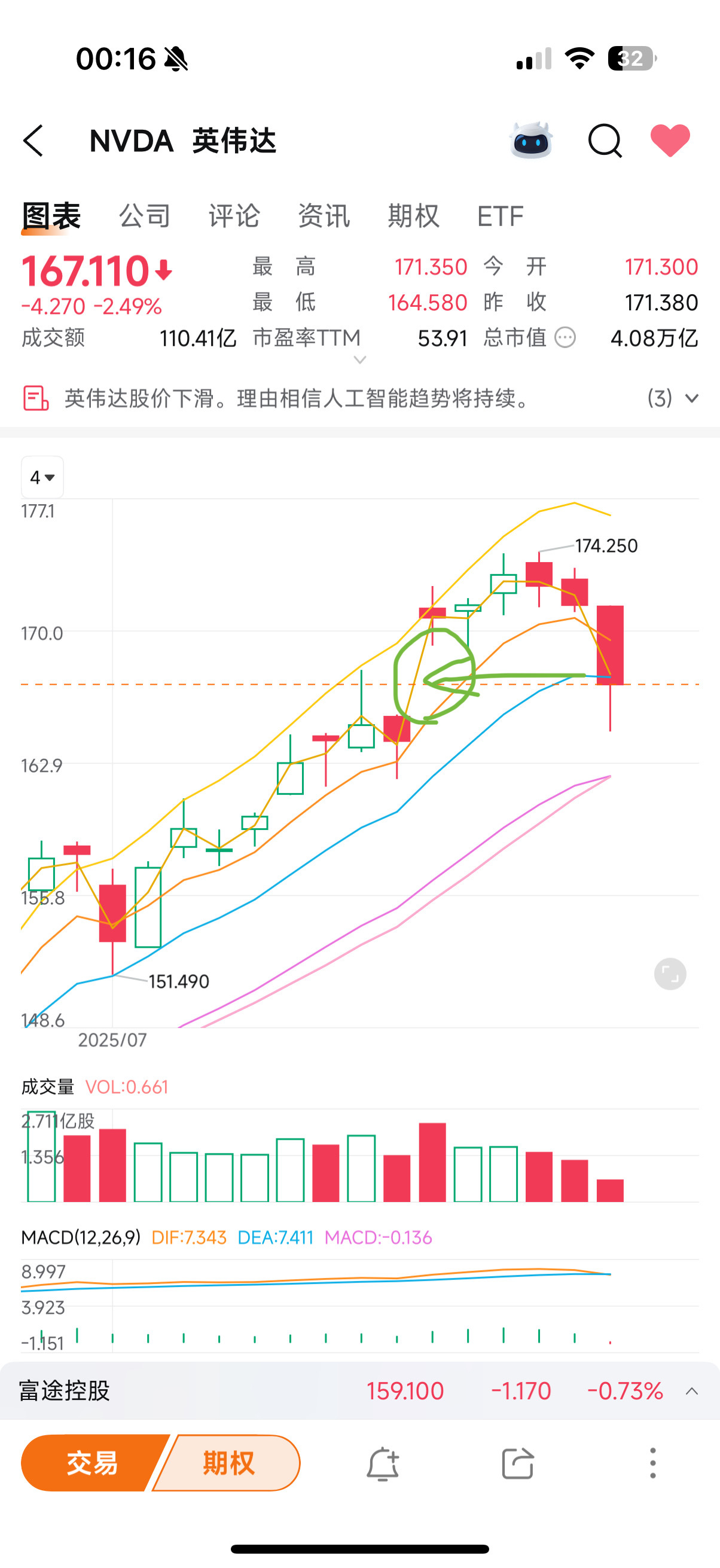The image size is (720, 1568).
Task: Open the three-dot more options menu
Action: 652,1463
